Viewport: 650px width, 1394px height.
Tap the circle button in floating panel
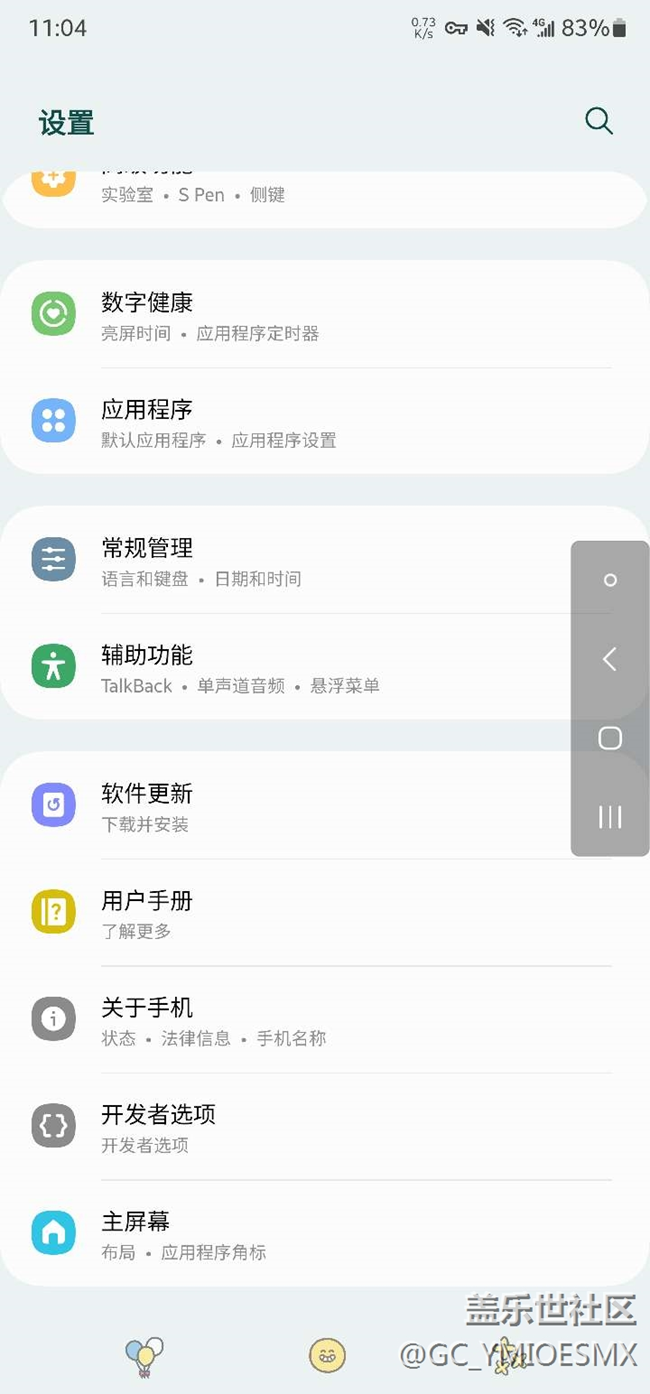[610, 580]
